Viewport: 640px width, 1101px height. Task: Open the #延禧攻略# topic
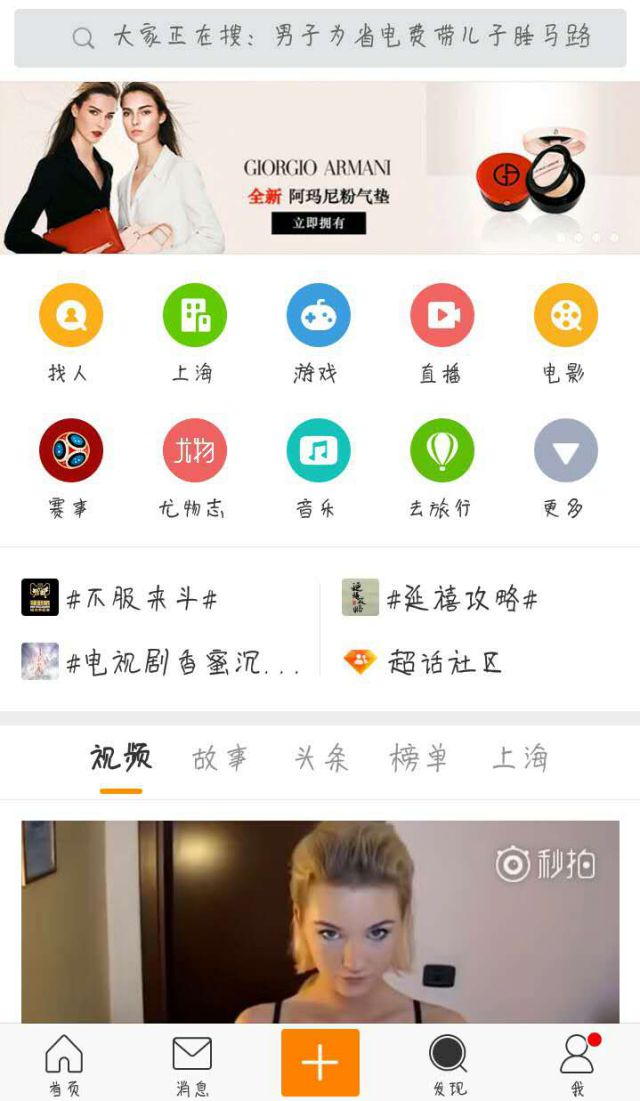tap(460, 599)
